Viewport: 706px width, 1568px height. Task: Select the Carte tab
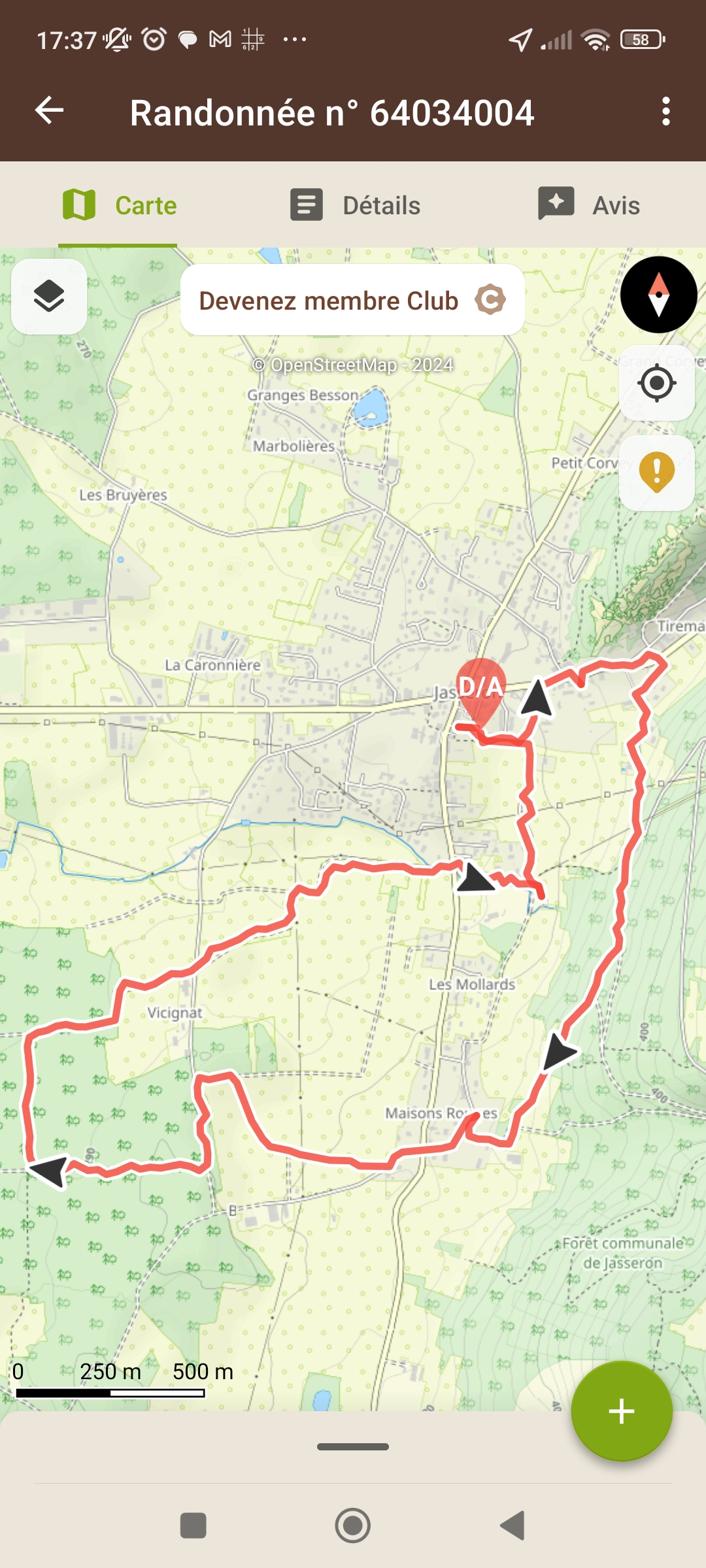pyautogui.click(x=119, y=205)
